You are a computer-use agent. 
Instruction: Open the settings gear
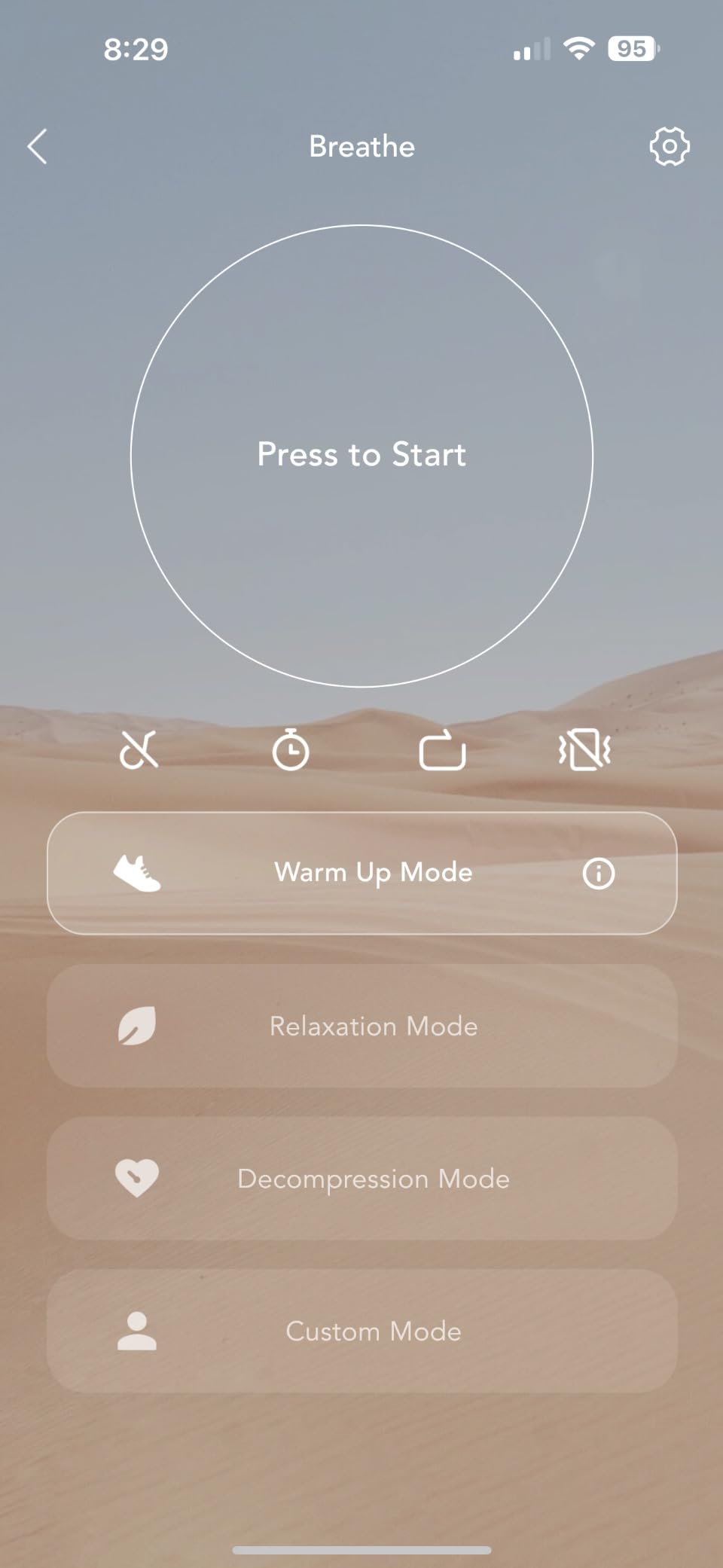pos(669,146)
